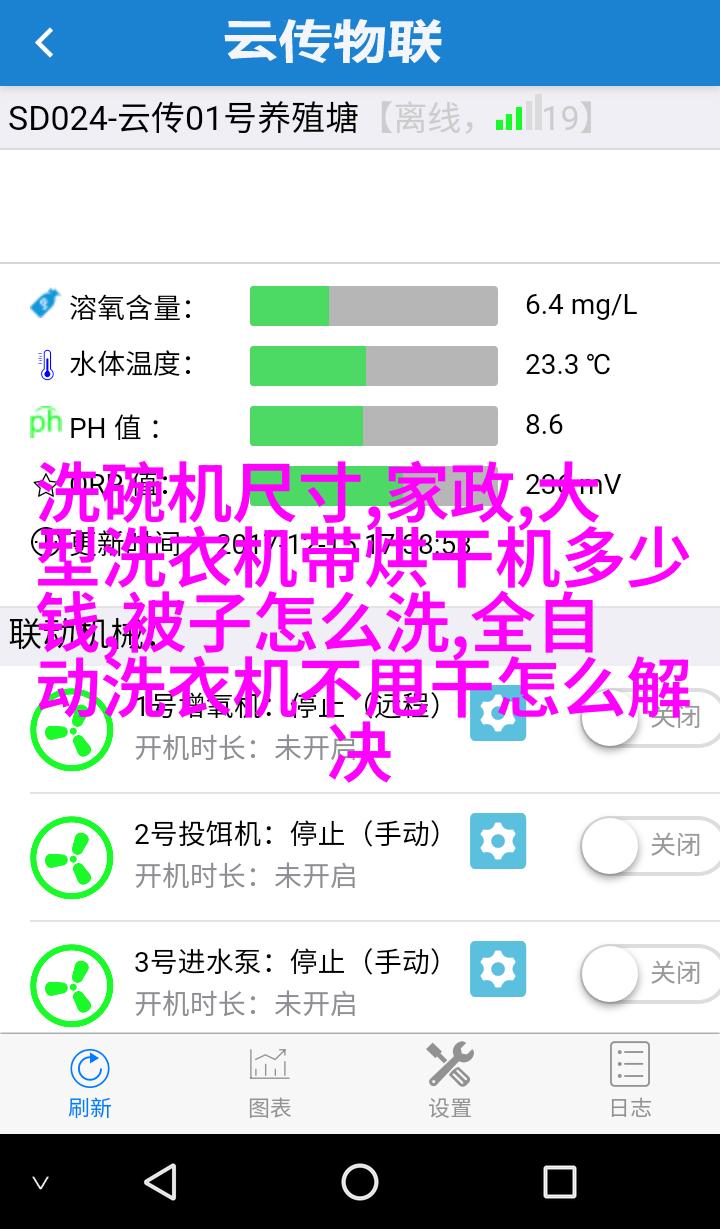Switch to the 设置 tab
Image resolution: width=720 pixels, height=1229 pixels.
click(450, 1082)
